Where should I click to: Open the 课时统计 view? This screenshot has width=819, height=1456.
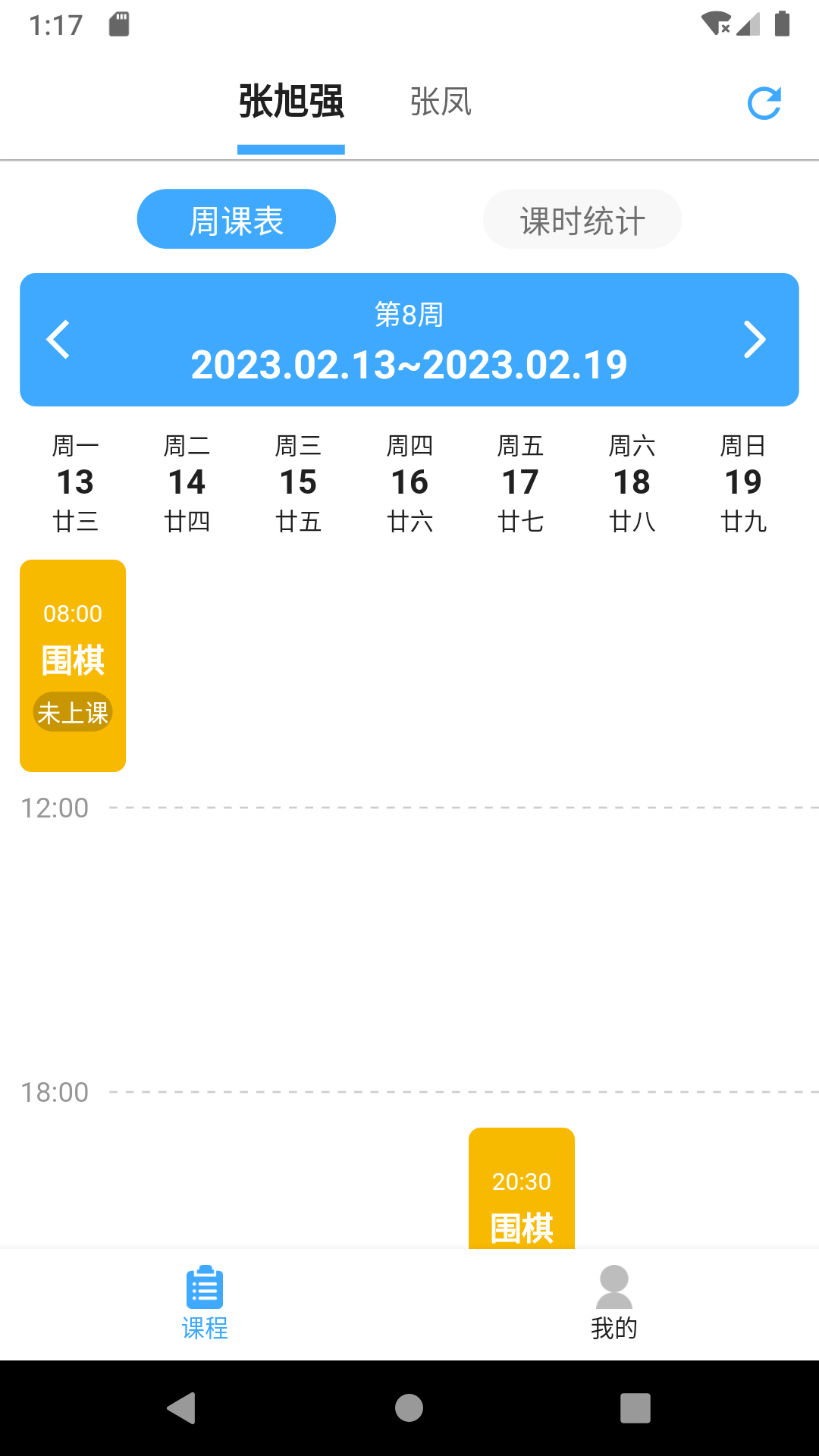[x=582, y=220]
